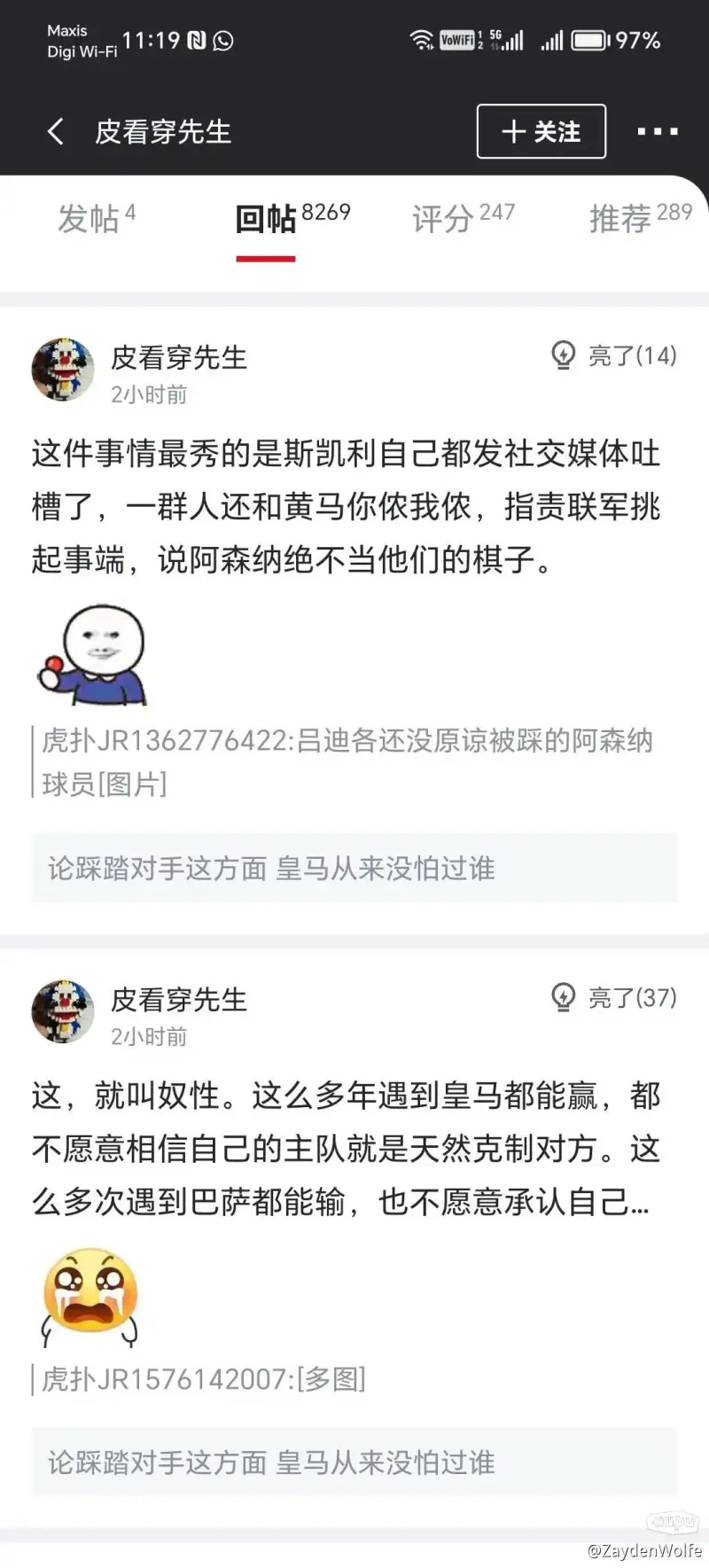Tap the avatar on the 亮了(37) reply

pos(63,1010)
